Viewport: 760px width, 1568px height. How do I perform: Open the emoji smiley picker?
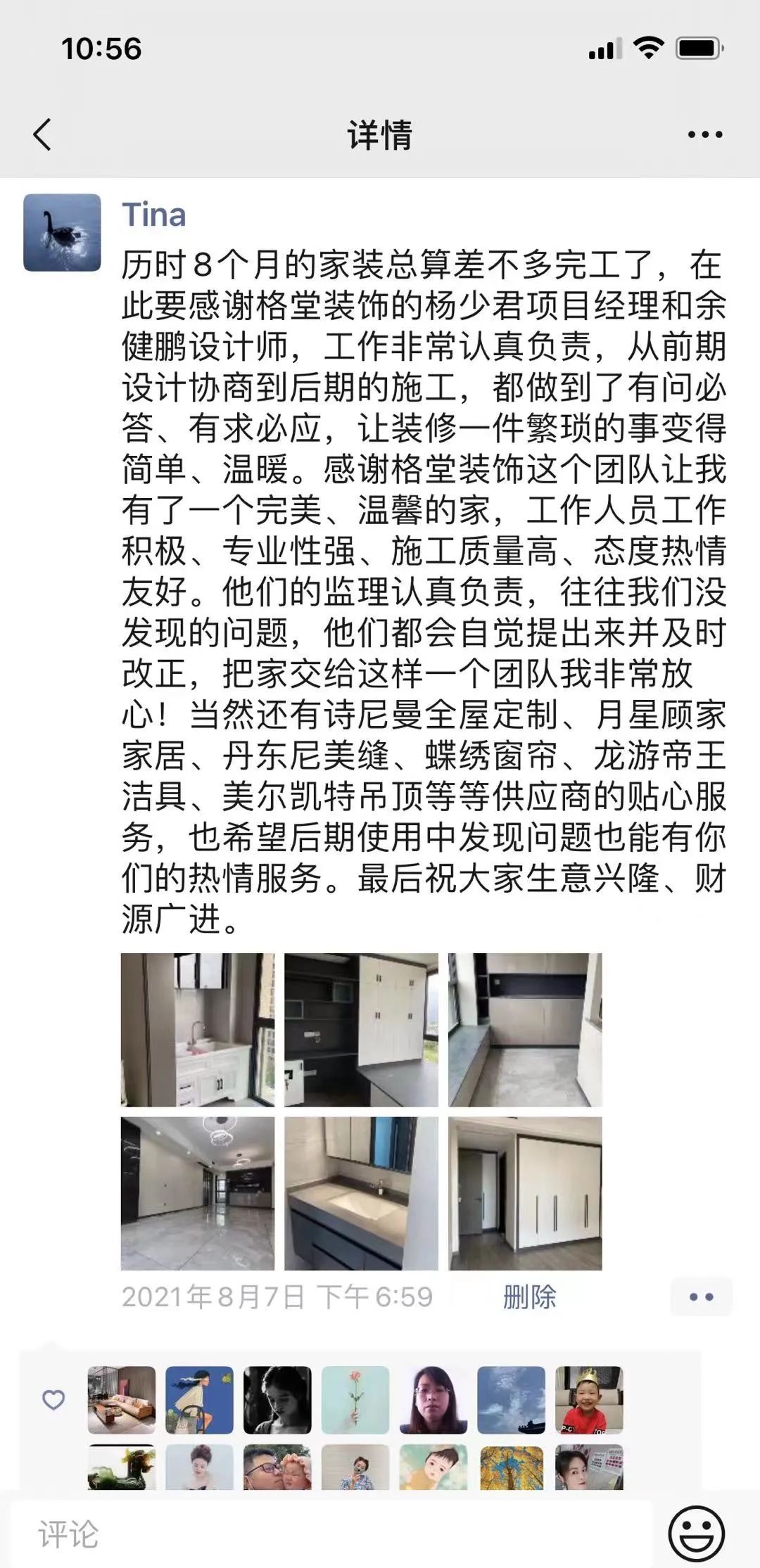696,1534
